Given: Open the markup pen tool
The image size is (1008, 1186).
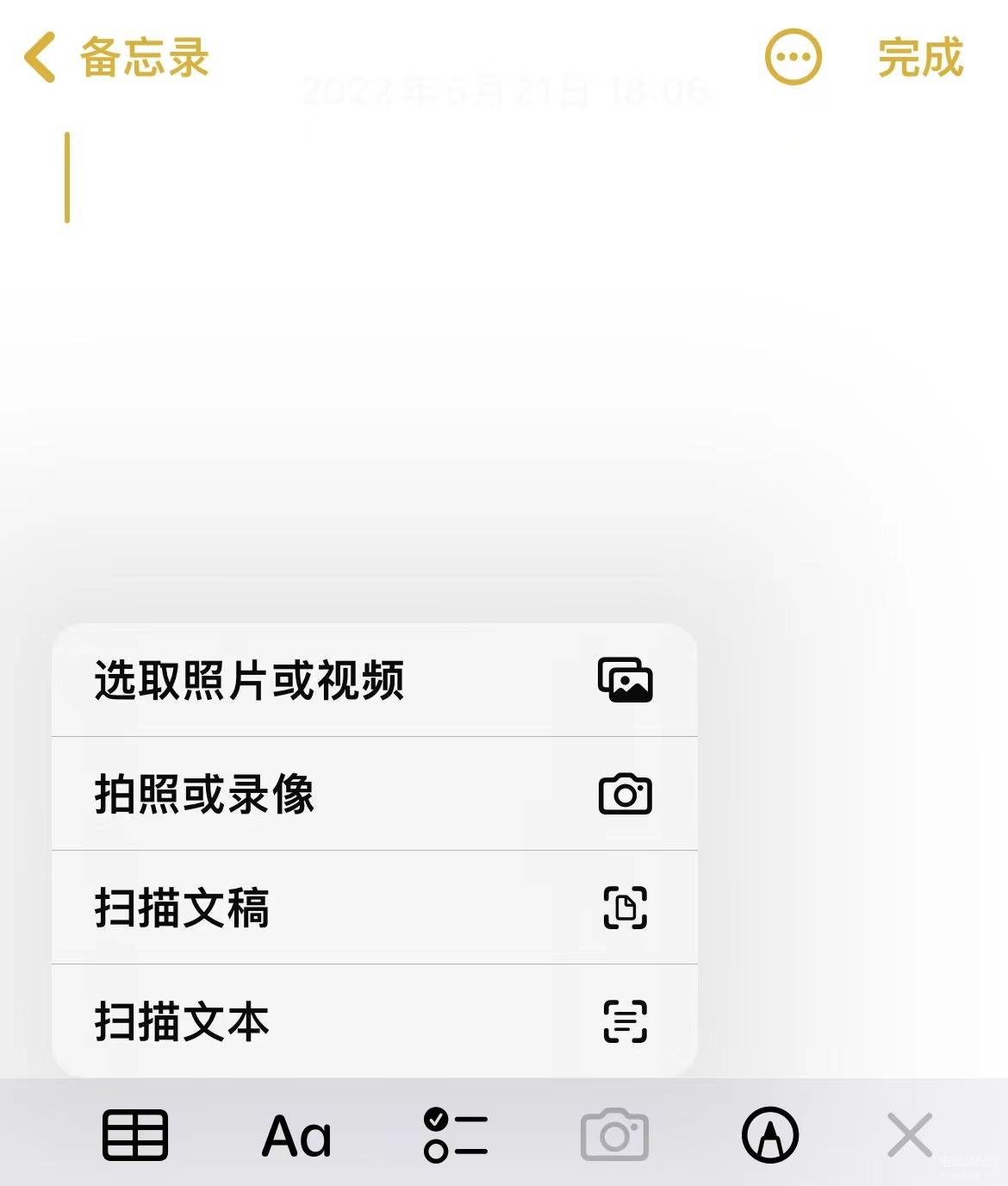Looking at the screenshot, I should 770,1135.
